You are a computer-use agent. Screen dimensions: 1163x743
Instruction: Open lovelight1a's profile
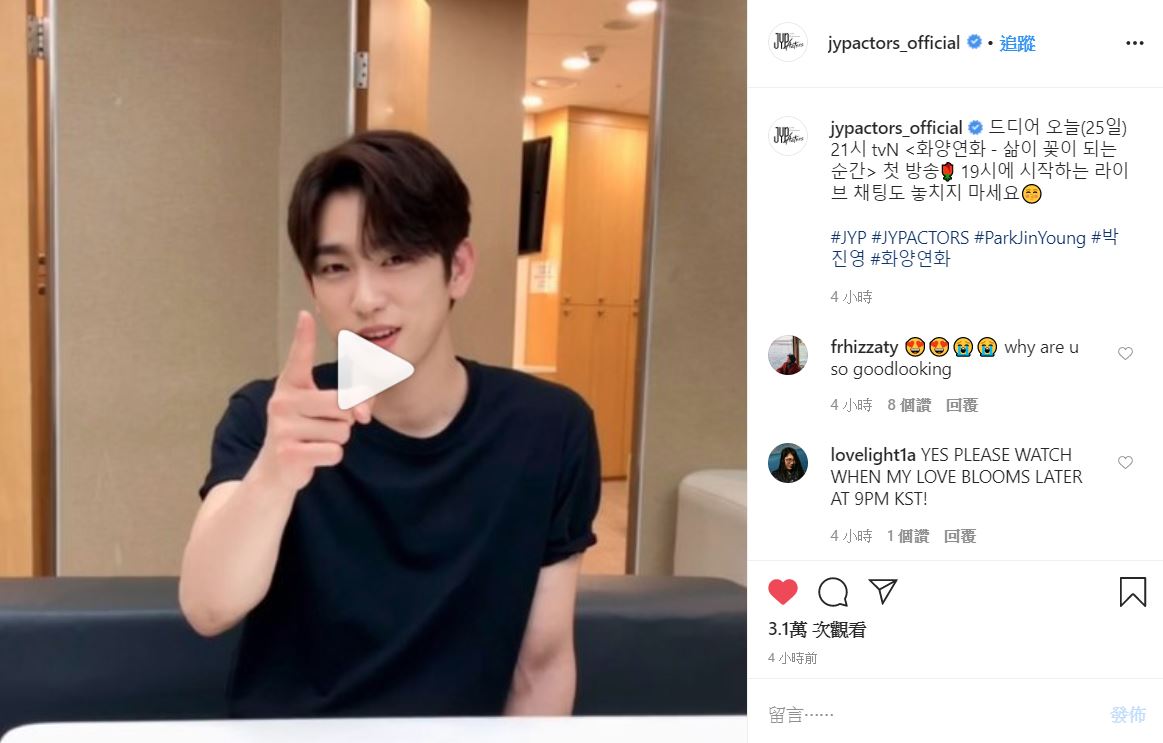pyautogui.click(x=873, y=455)
